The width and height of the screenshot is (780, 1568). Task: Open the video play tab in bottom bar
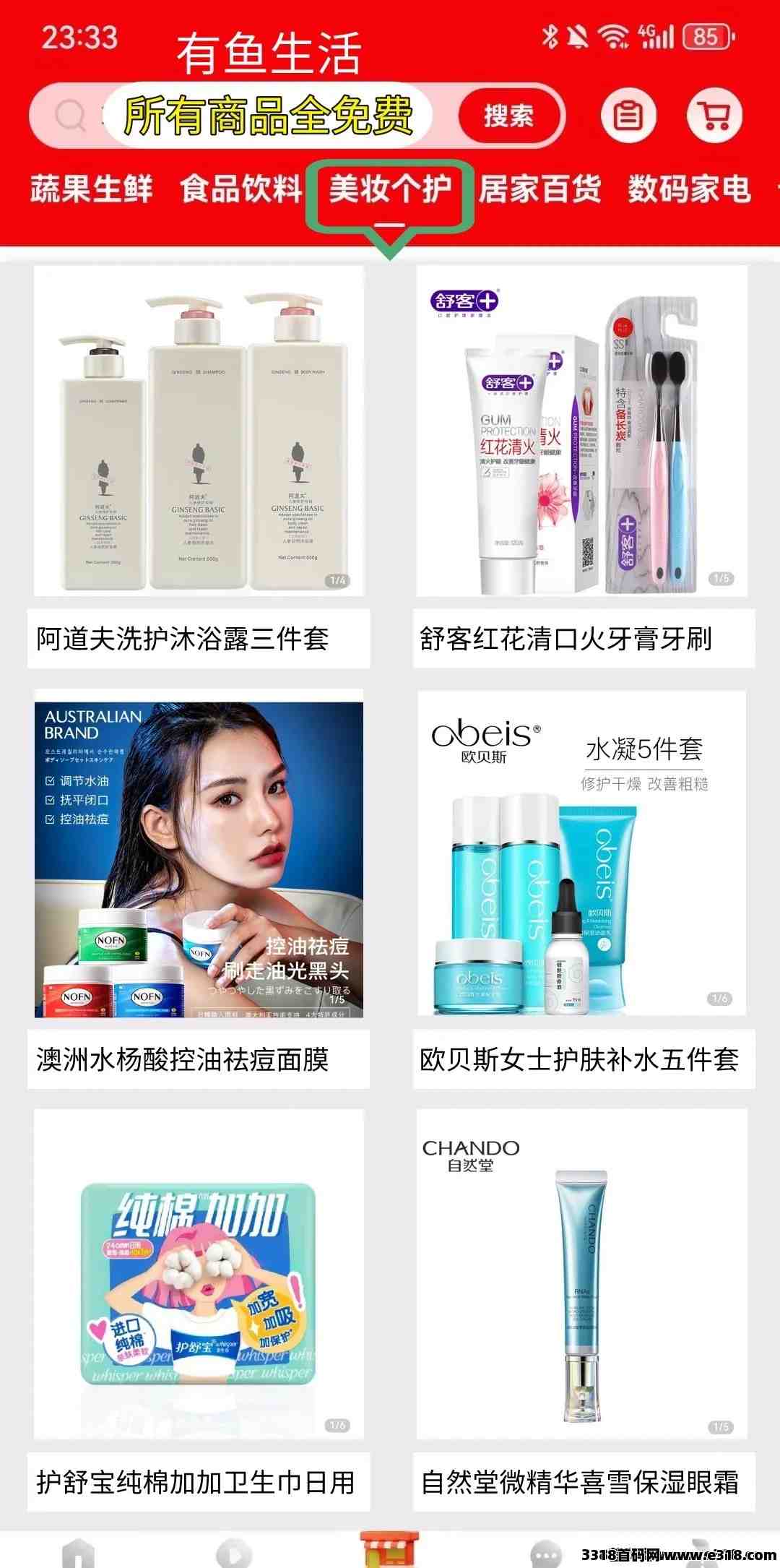click(234, 1552)
